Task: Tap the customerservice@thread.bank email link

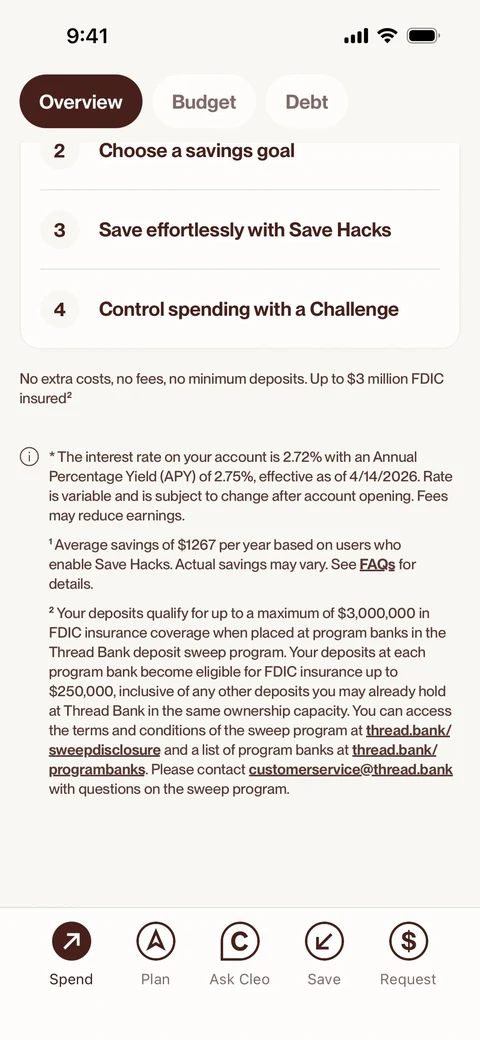Action: [x=351, y=770]
